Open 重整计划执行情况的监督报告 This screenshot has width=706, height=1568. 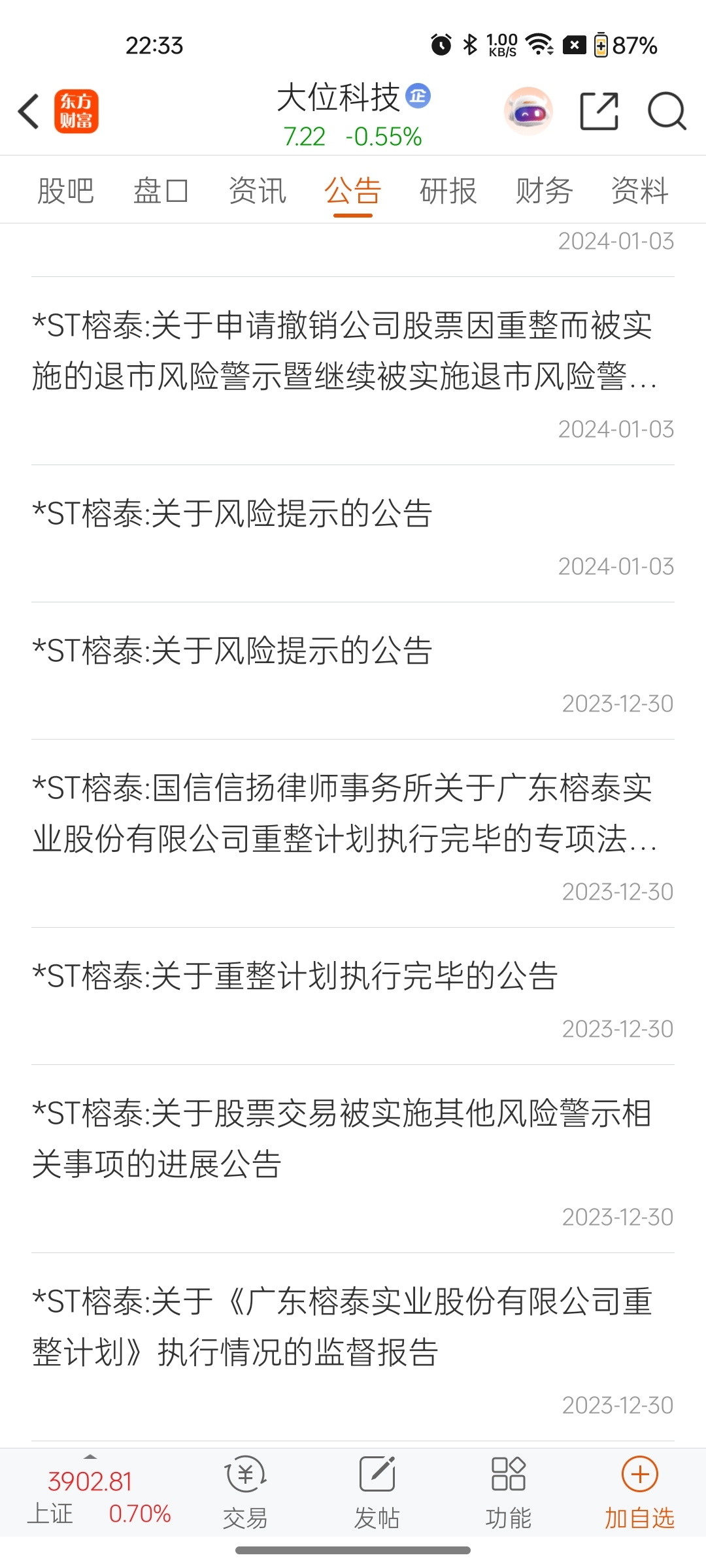(x=342, y=1327)
